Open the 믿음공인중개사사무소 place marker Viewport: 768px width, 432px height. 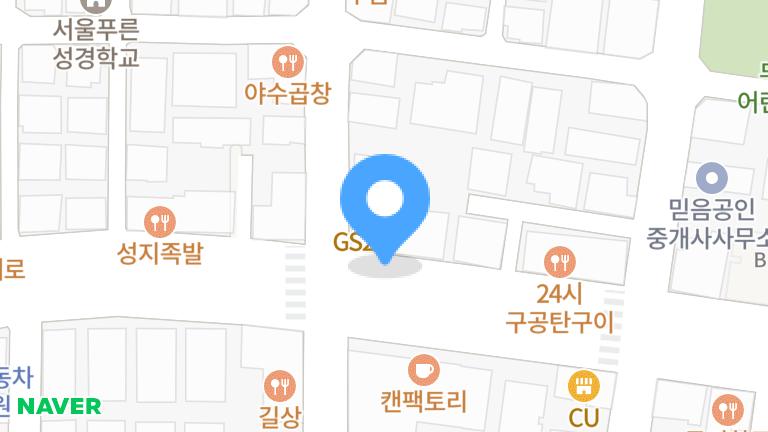click(x=711, y=179)
